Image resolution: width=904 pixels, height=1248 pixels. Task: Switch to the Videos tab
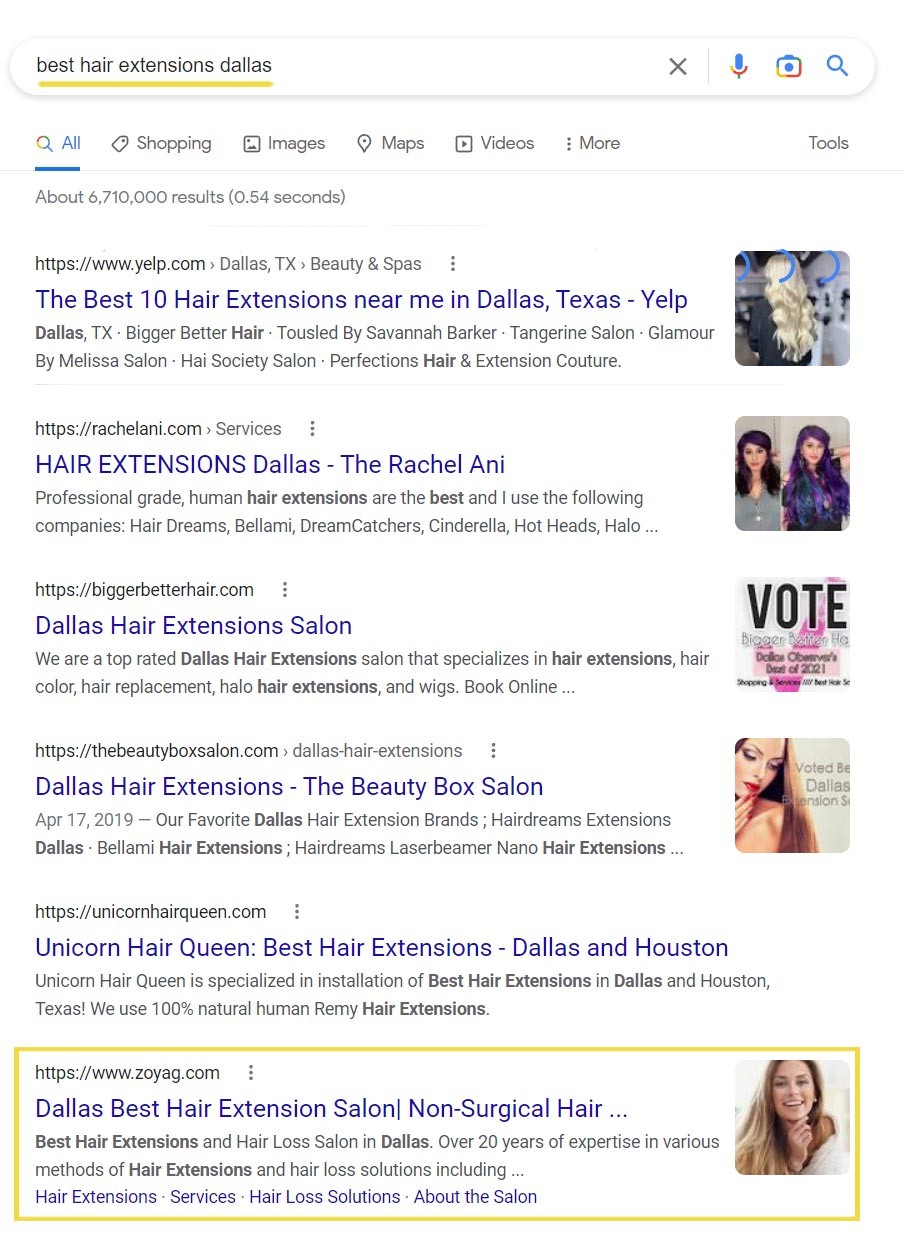click(494, 143)
